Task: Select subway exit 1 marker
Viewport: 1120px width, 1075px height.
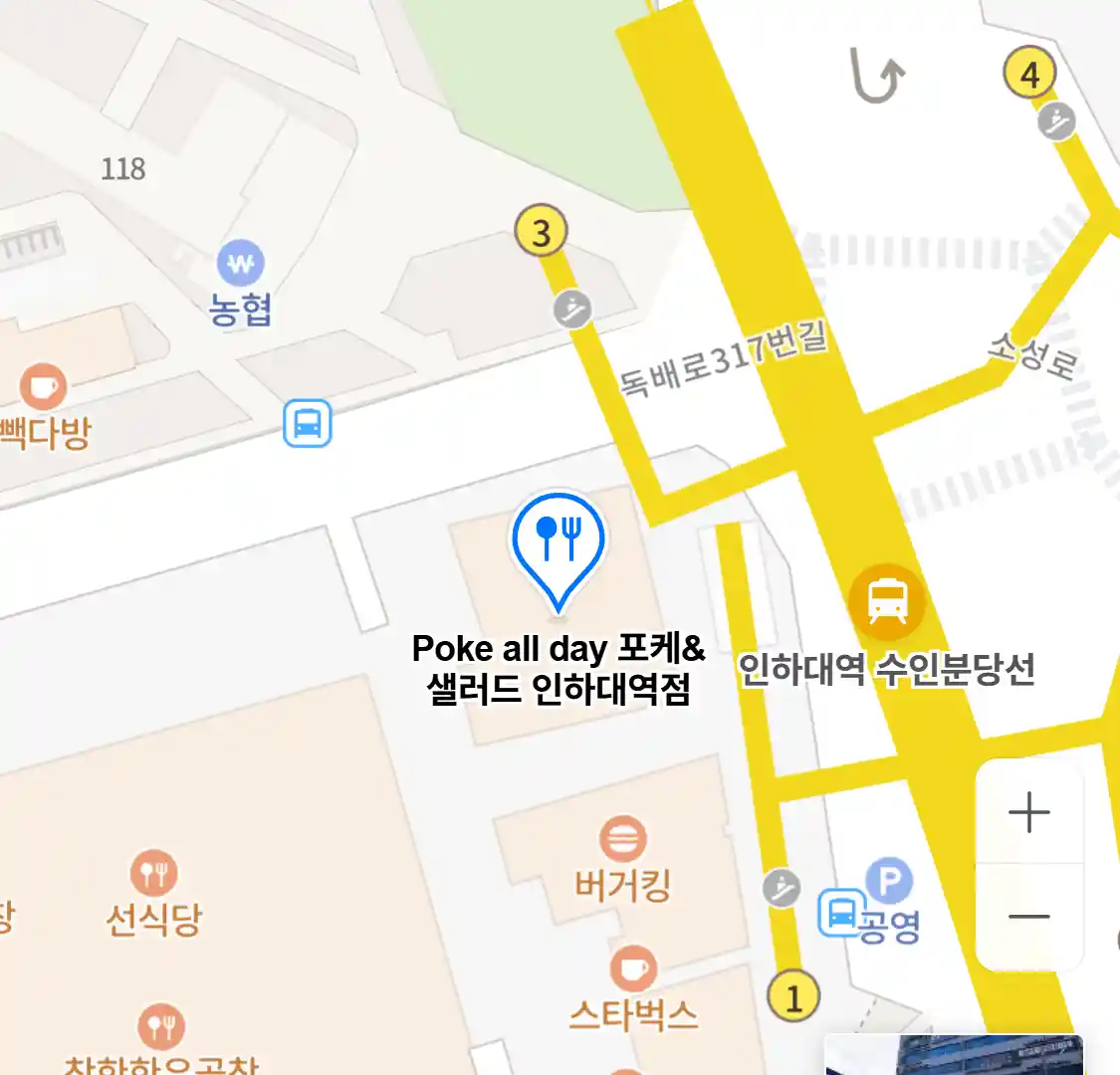Action: 793,996
